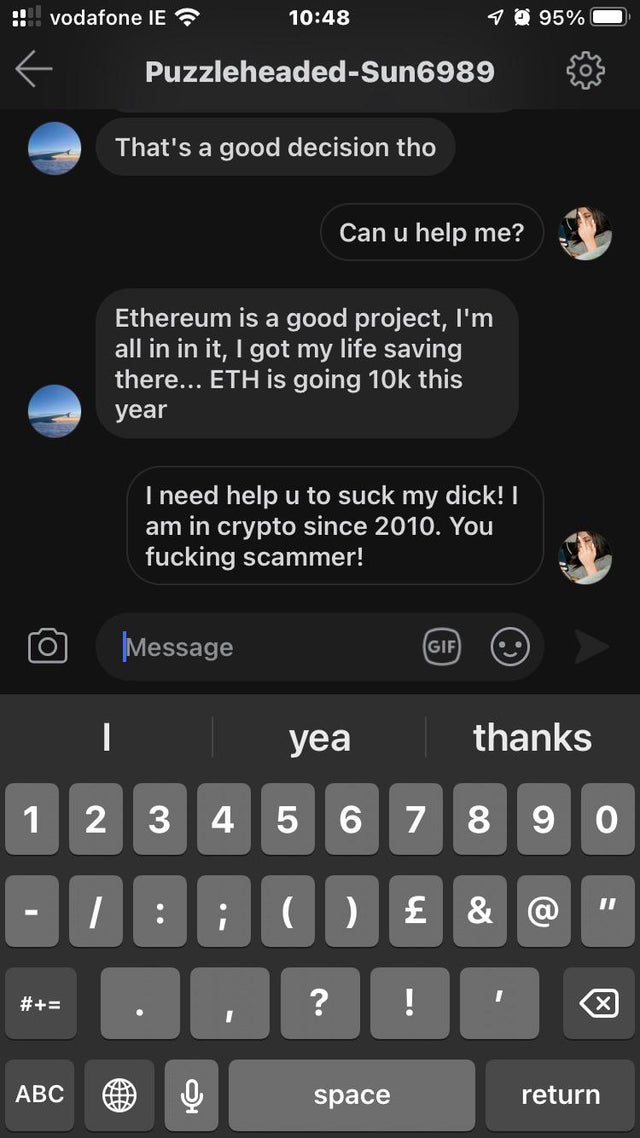Insert the suggested word "thanks"
Screen dimensions: 640x1138
532,738
